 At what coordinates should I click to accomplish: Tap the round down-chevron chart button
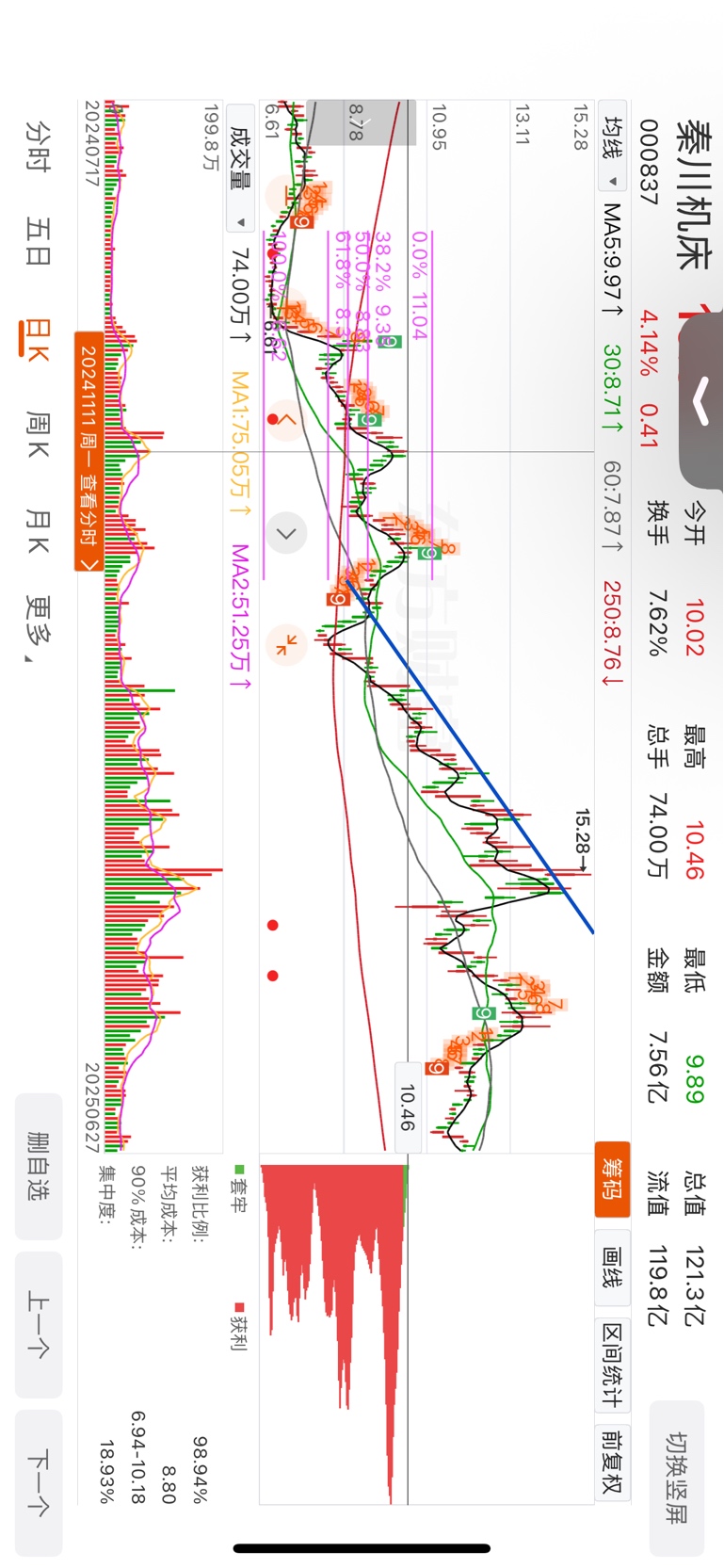(x=287, y=533)
